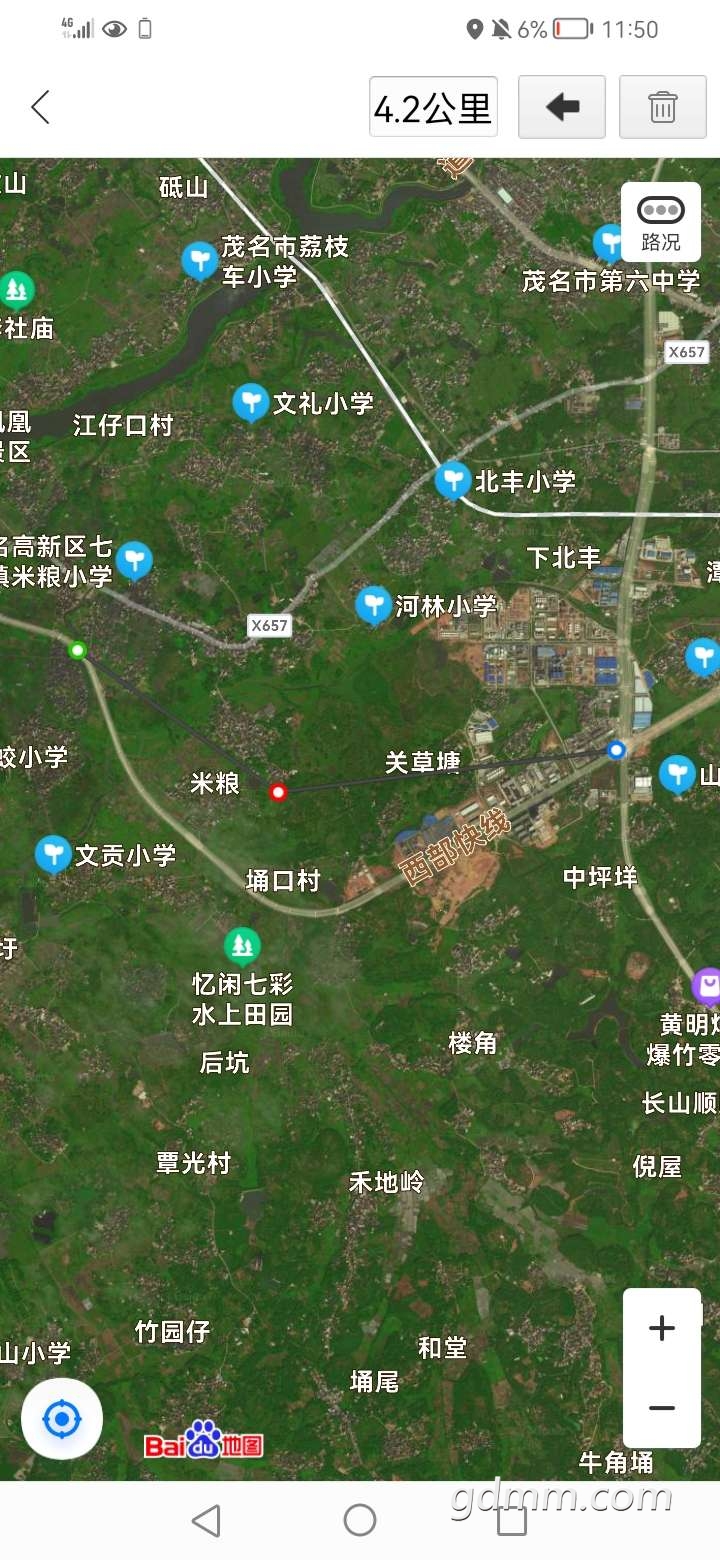Zoom in with the plus button

pyautogui.click(x=662, y=1328)
